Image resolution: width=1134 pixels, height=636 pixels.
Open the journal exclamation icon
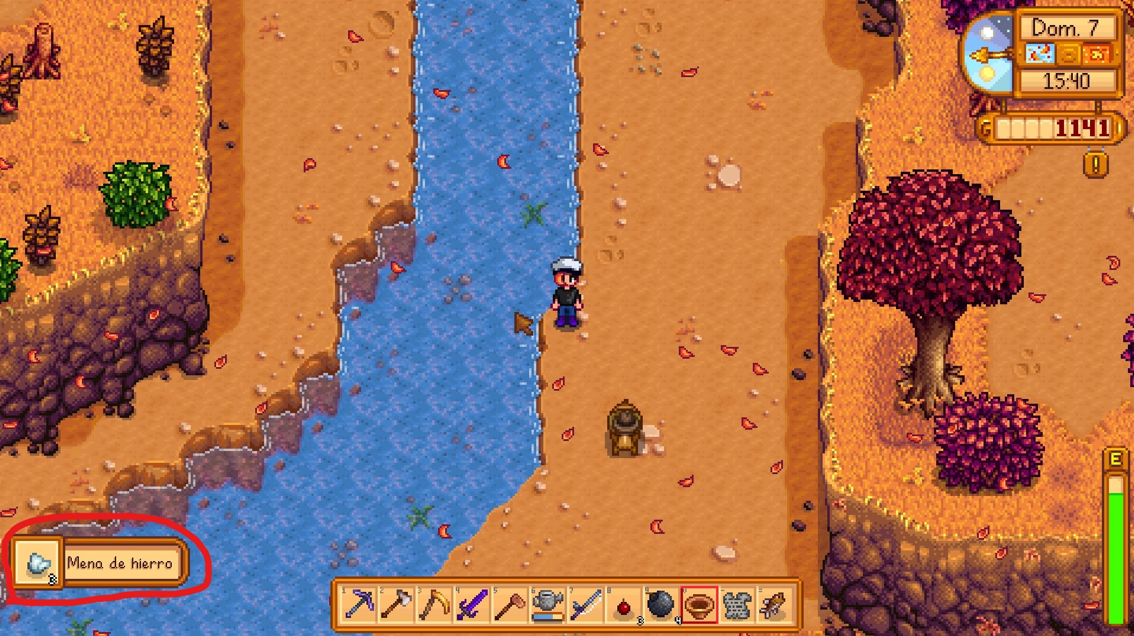click(x=1097, y=164)
